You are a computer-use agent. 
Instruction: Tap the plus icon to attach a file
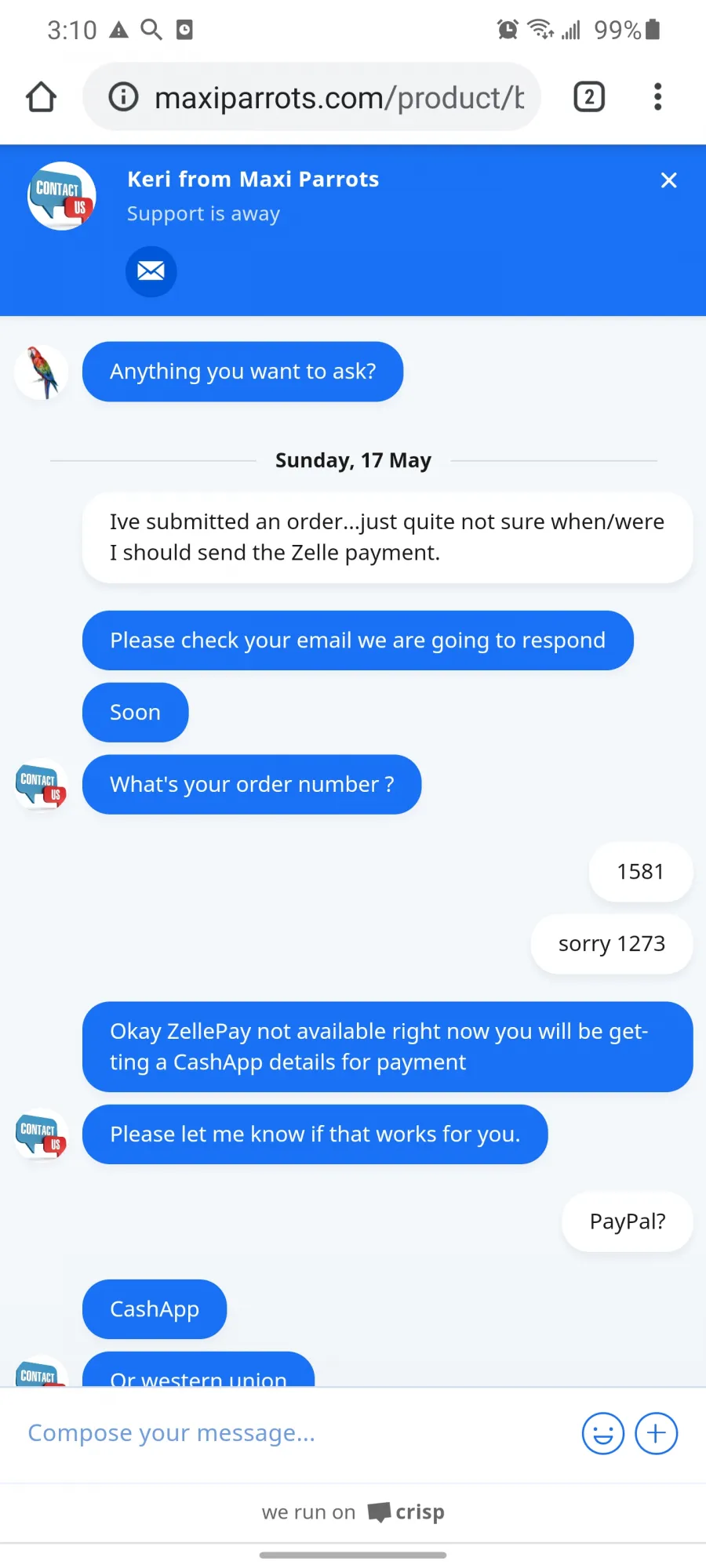point(656,1433)
